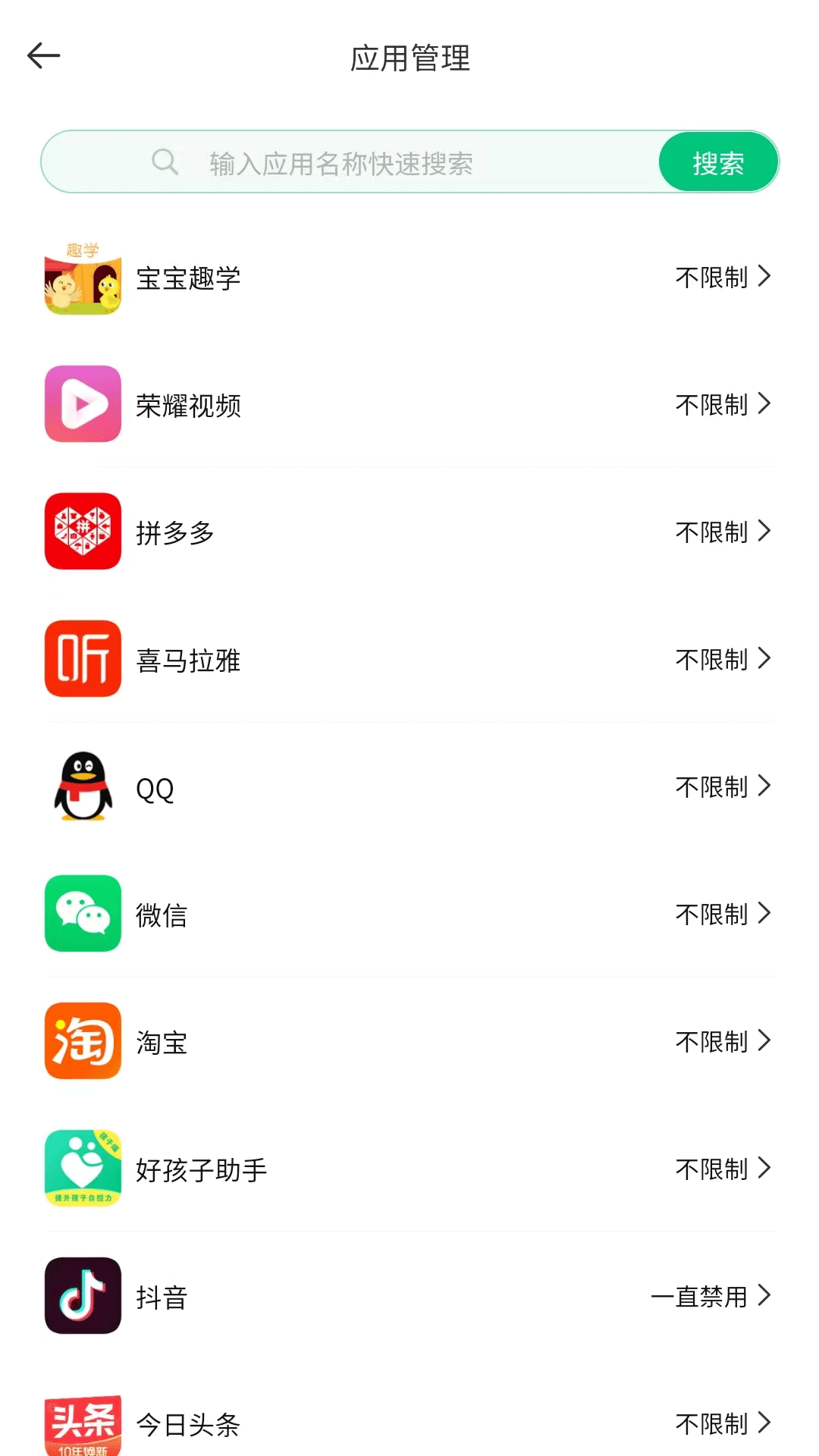Select the 抖音 Douyin icon

click(x=83, y=1296)
